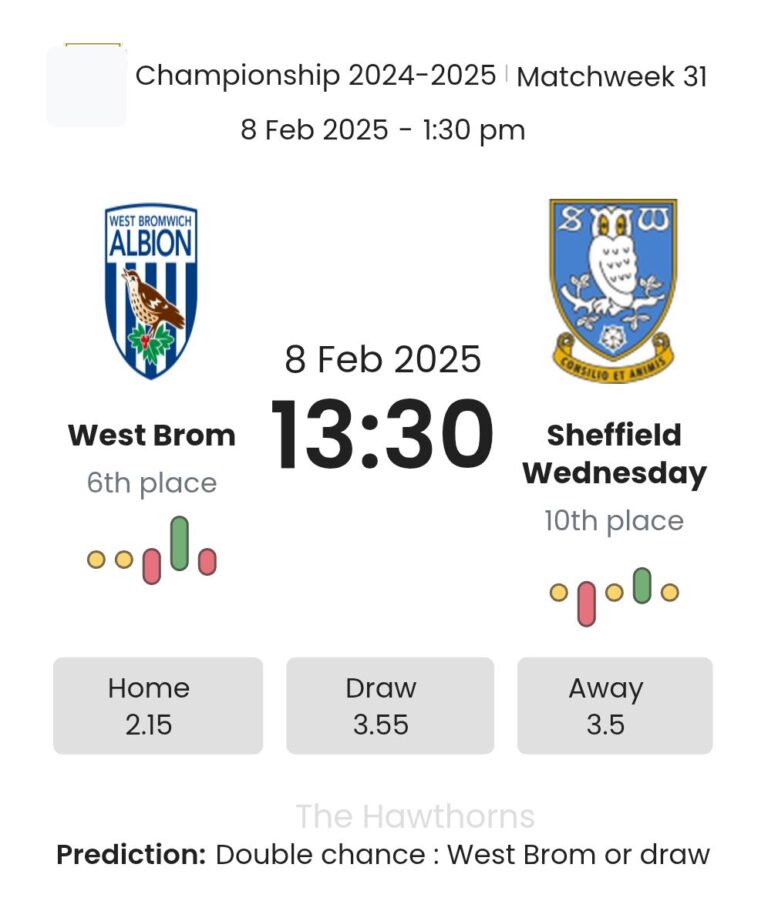Click the West Brom team name
The width and height of the screenshot is (768, 918).
click(x=151, y=435)
